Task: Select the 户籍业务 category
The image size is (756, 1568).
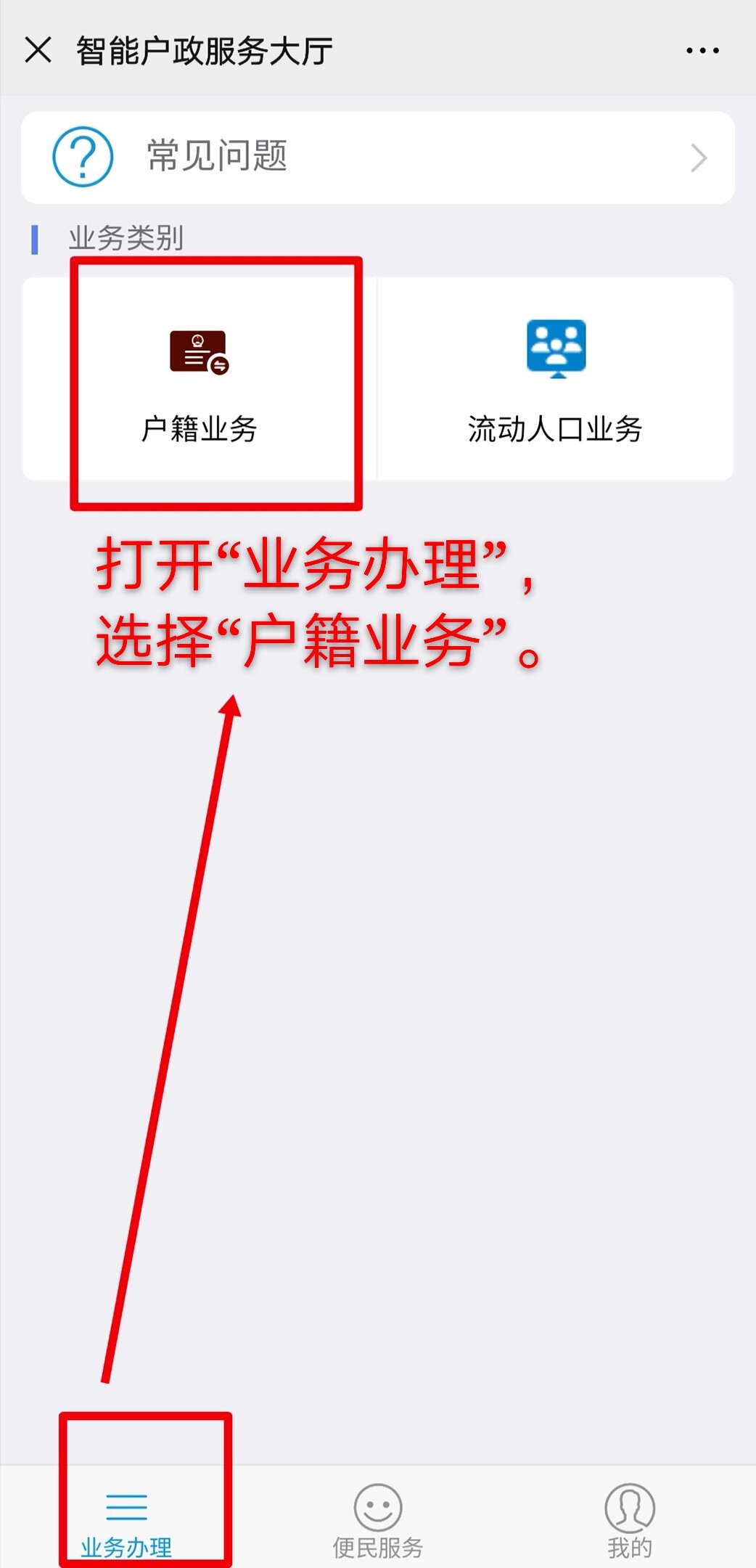Action: [x=200, y=379]
